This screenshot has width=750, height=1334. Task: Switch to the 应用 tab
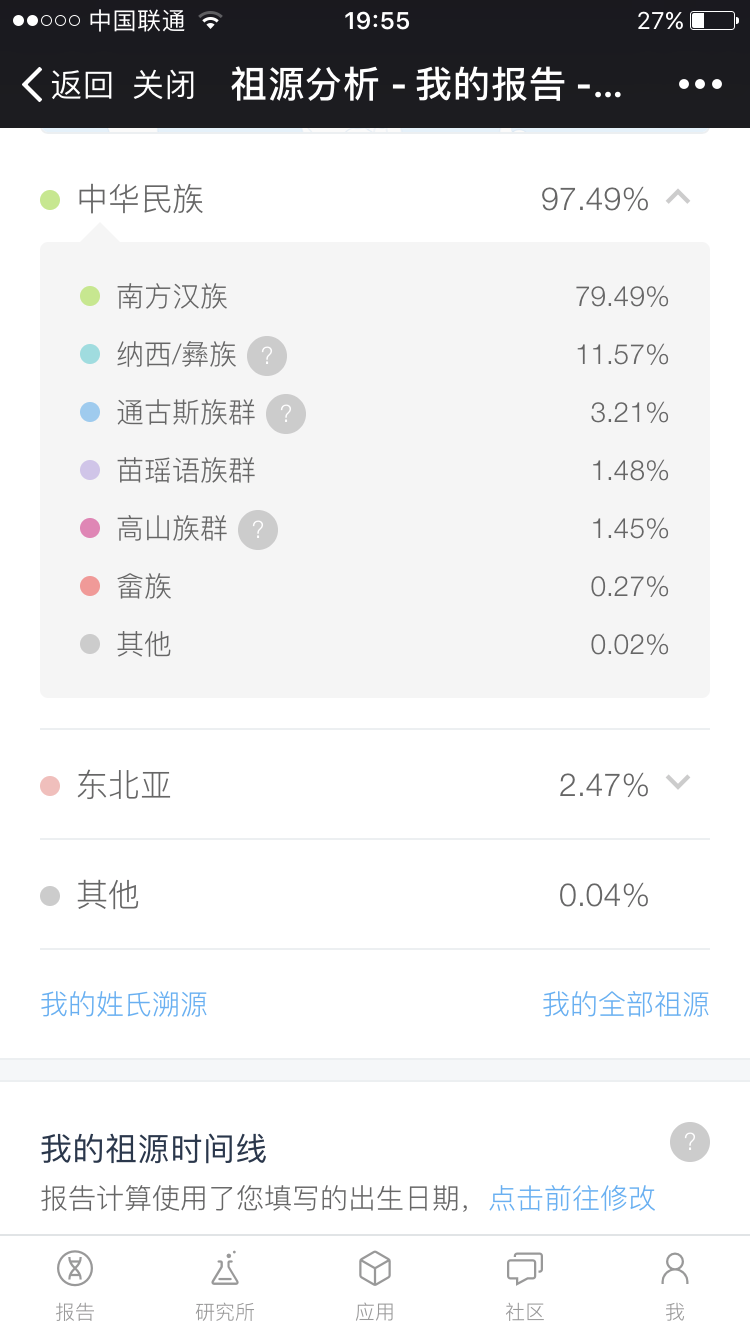click(375, 1285)
